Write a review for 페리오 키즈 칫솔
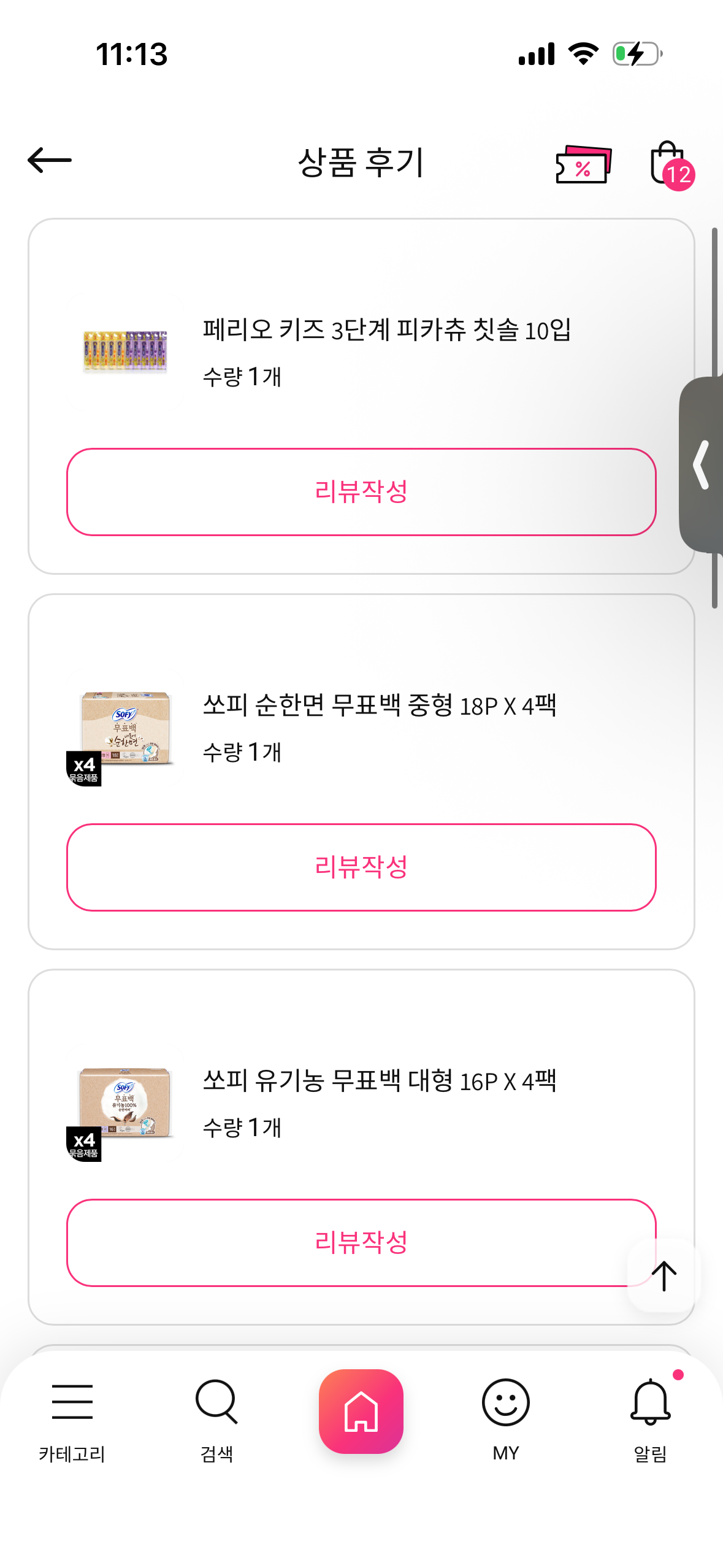This screenshot has width=723, height=1568. (x=361, y=492)
